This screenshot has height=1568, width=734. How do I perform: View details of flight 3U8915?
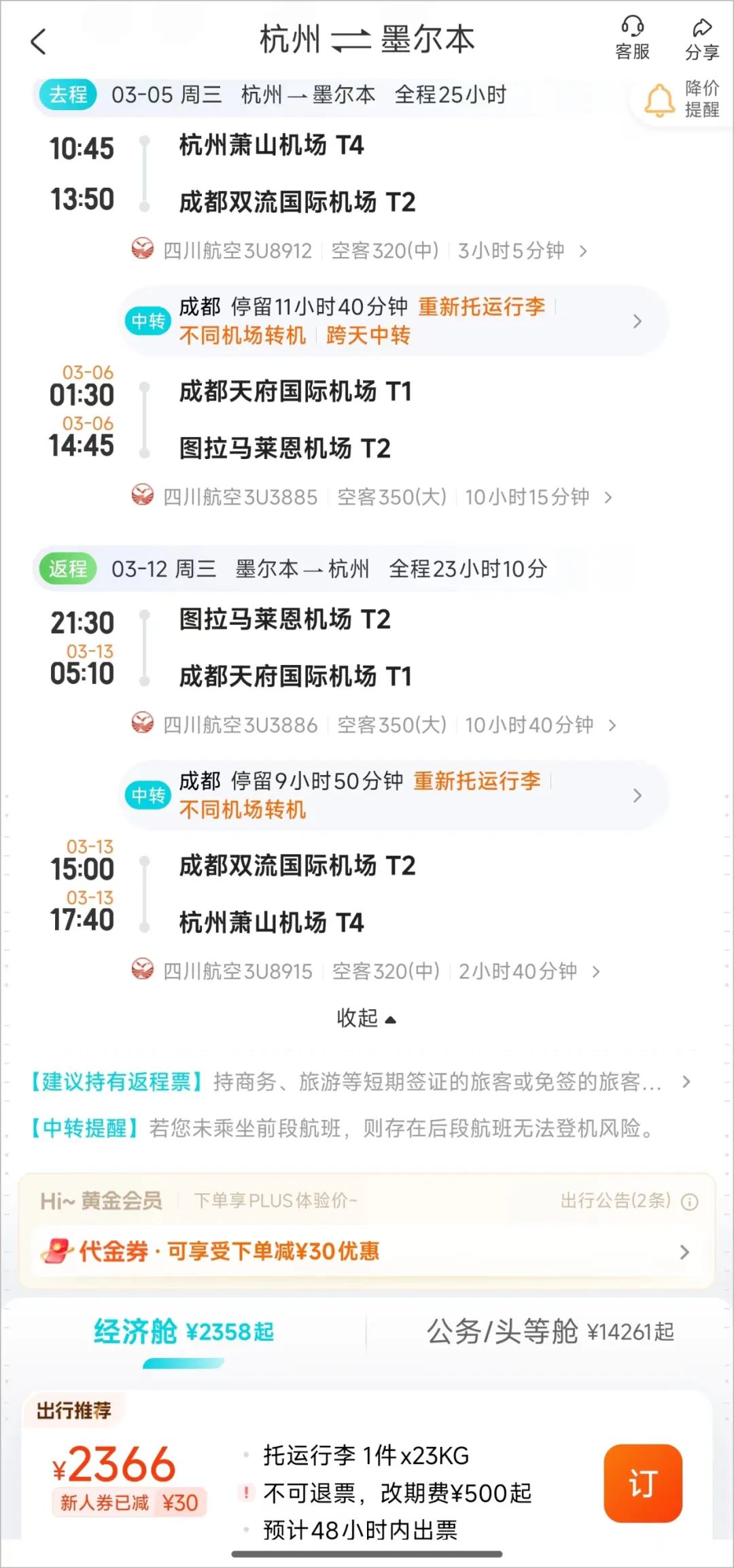[x=367, y=971]
